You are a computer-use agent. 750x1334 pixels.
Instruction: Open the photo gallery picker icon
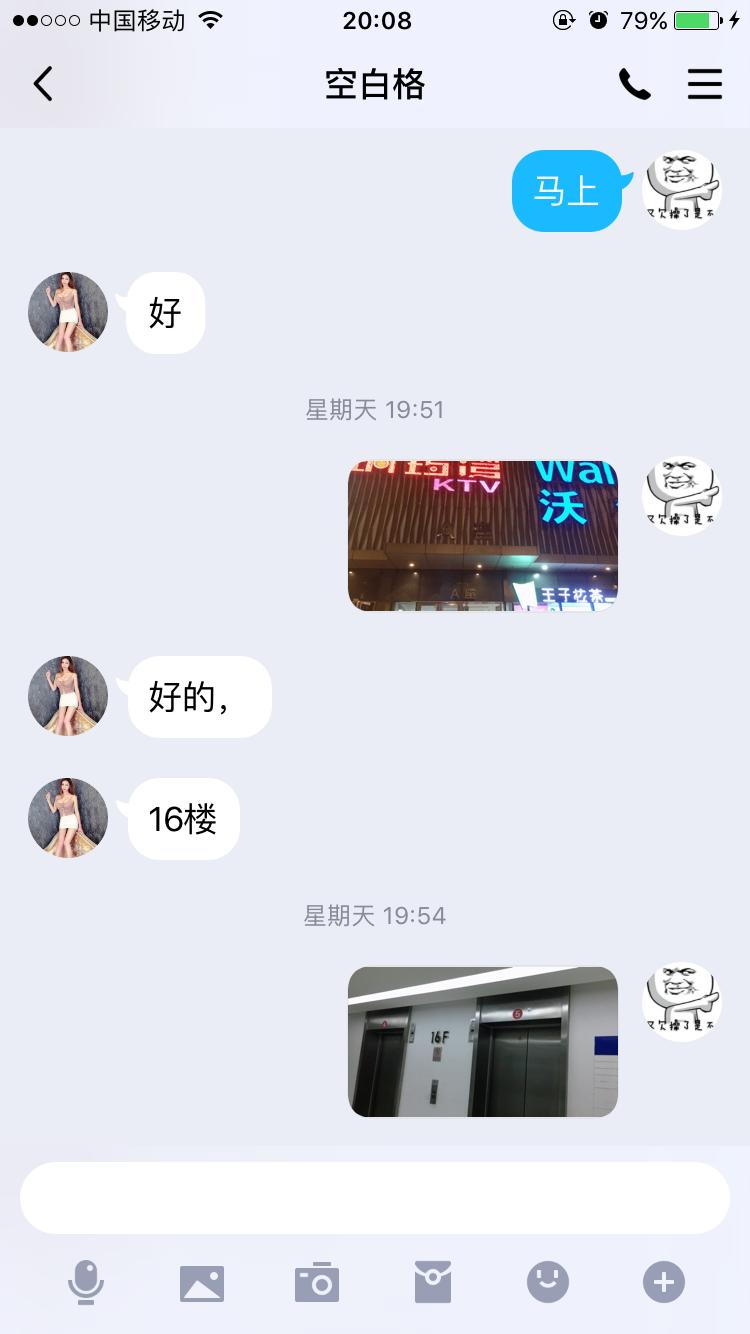(x=202, y=1284)
